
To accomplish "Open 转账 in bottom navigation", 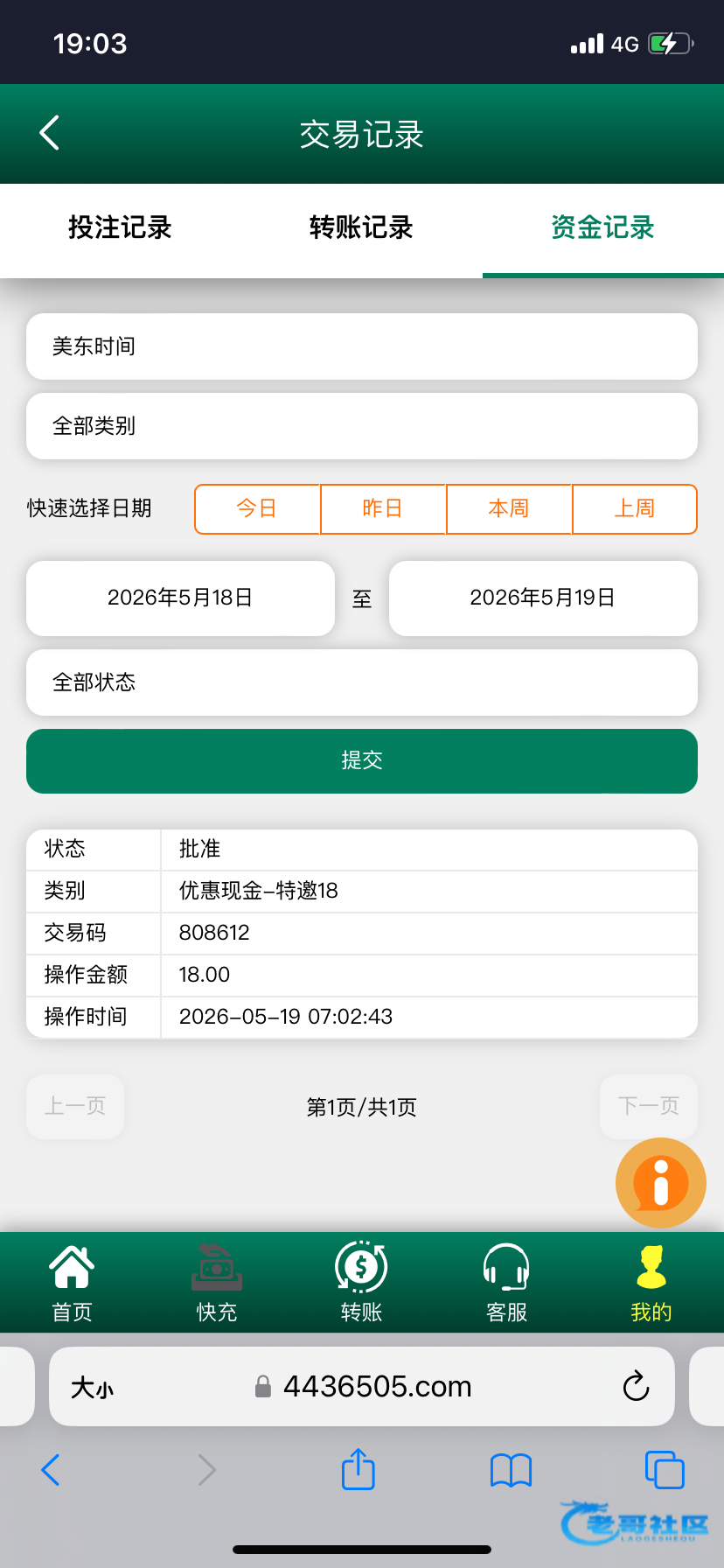I will [362, 1283].
